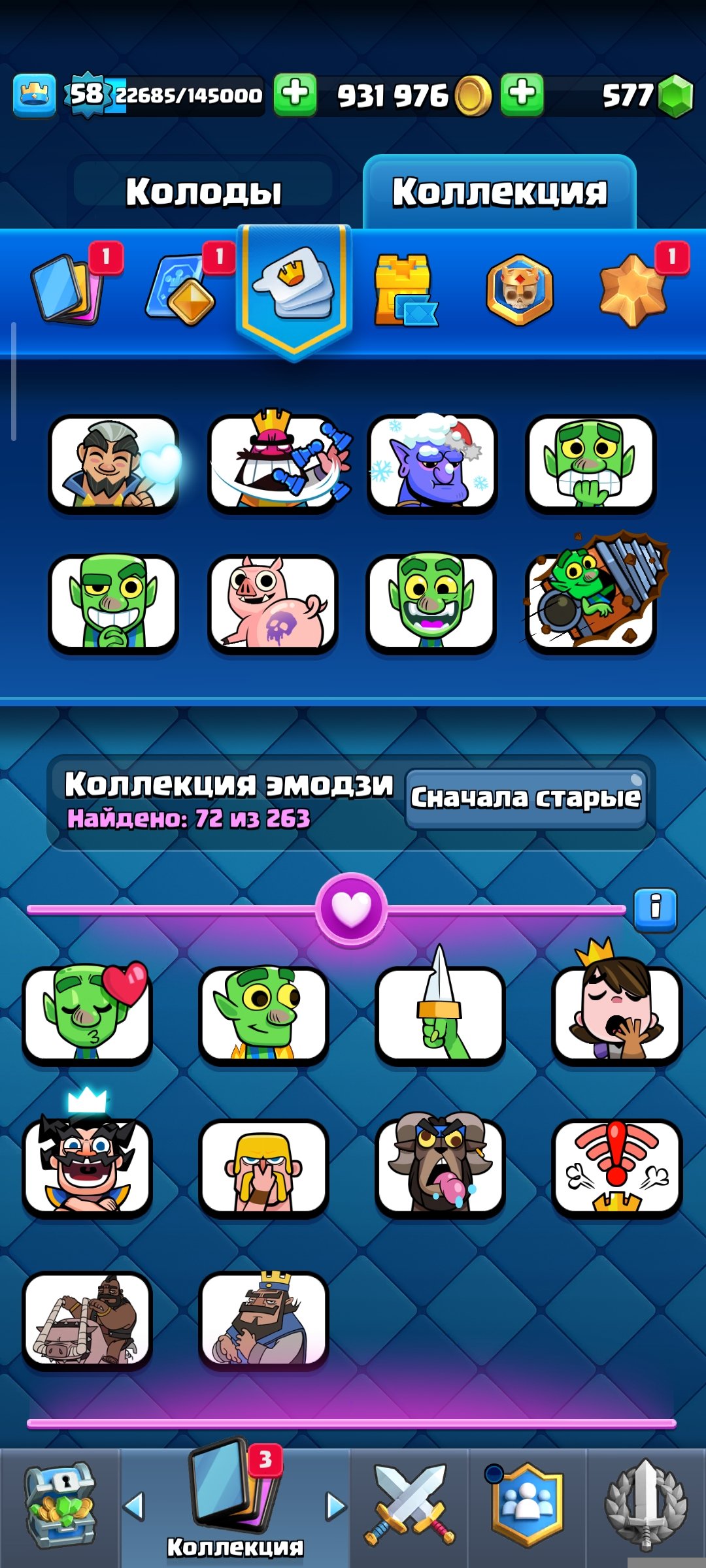Screen dimensions: 706x1568
Task: Change sort order via Сначала старые
Action: point(526,798)
